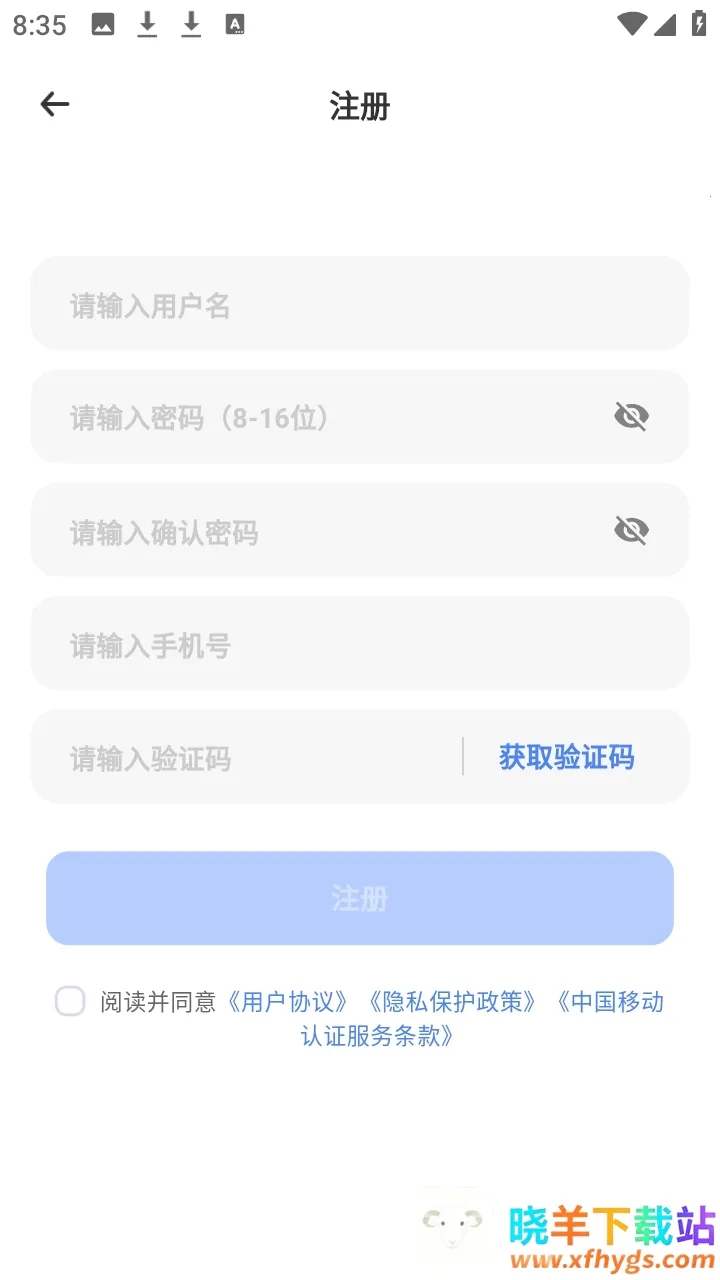The height and width of the screenshot is (1280, 720).
Task: Open the 《隐私保护政策》 link
Action: pos(452,1002)
